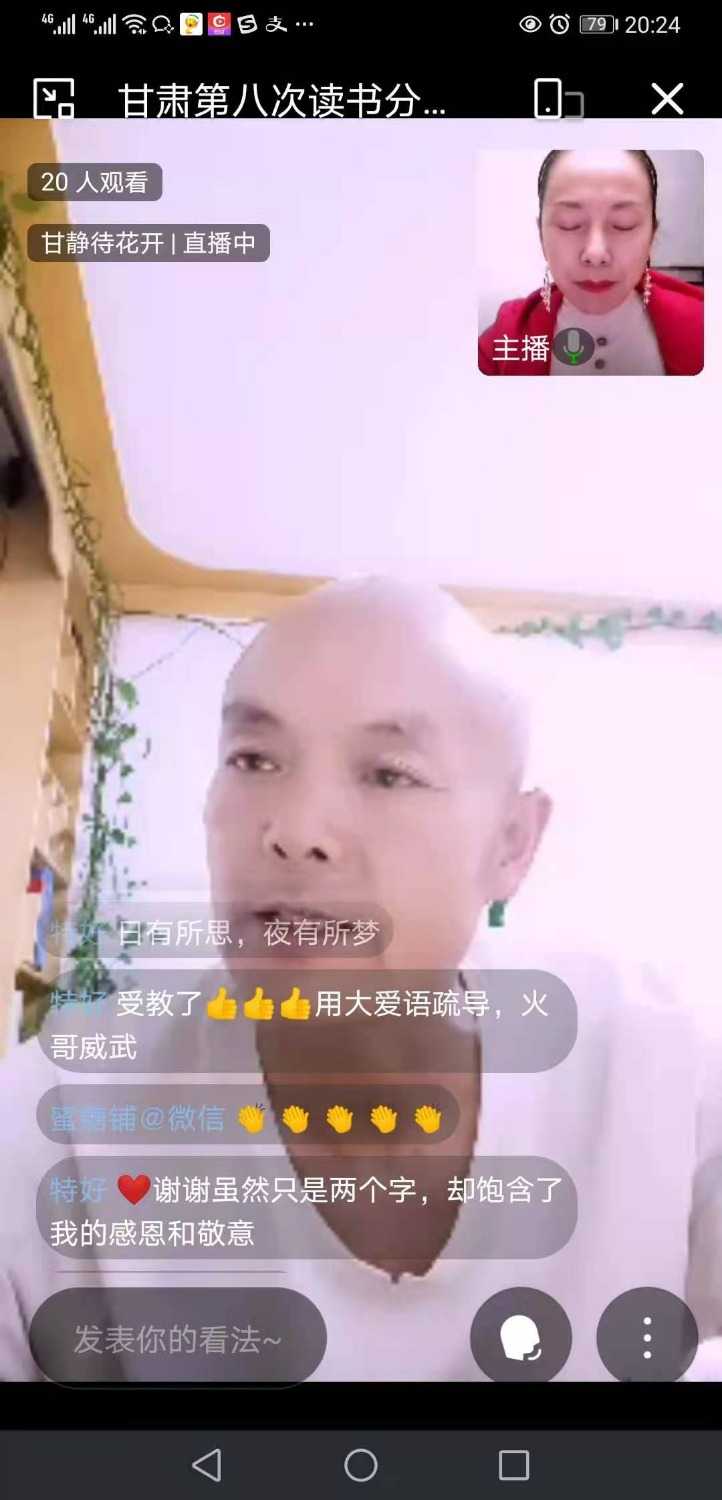Image resolution: width=722 pixels, height=1500 pixels.
Task: Minimize stream to floating window
Action: coord(54,99)
